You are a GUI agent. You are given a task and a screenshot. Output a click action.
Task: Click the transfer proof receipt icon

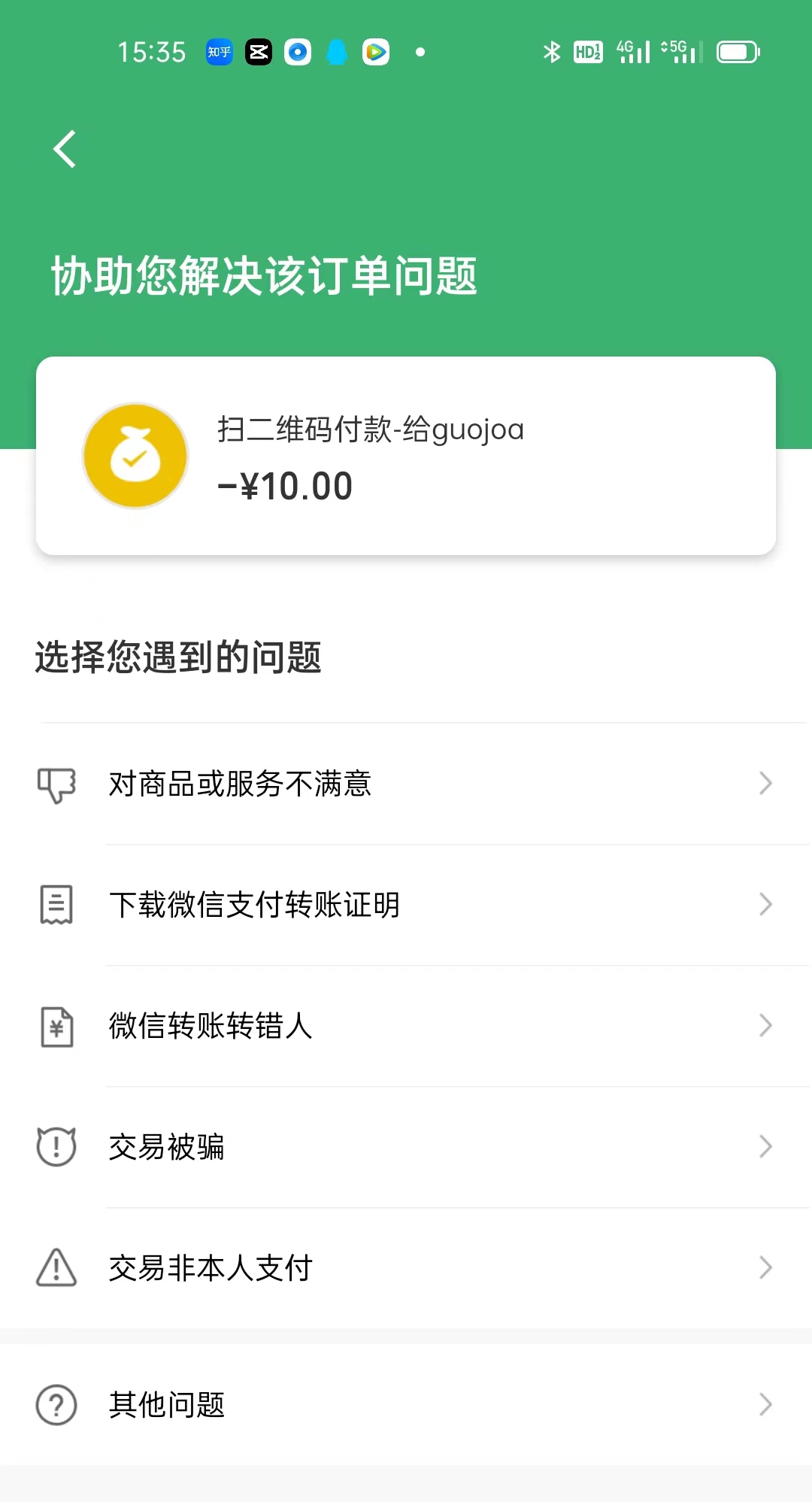[56, 906]
